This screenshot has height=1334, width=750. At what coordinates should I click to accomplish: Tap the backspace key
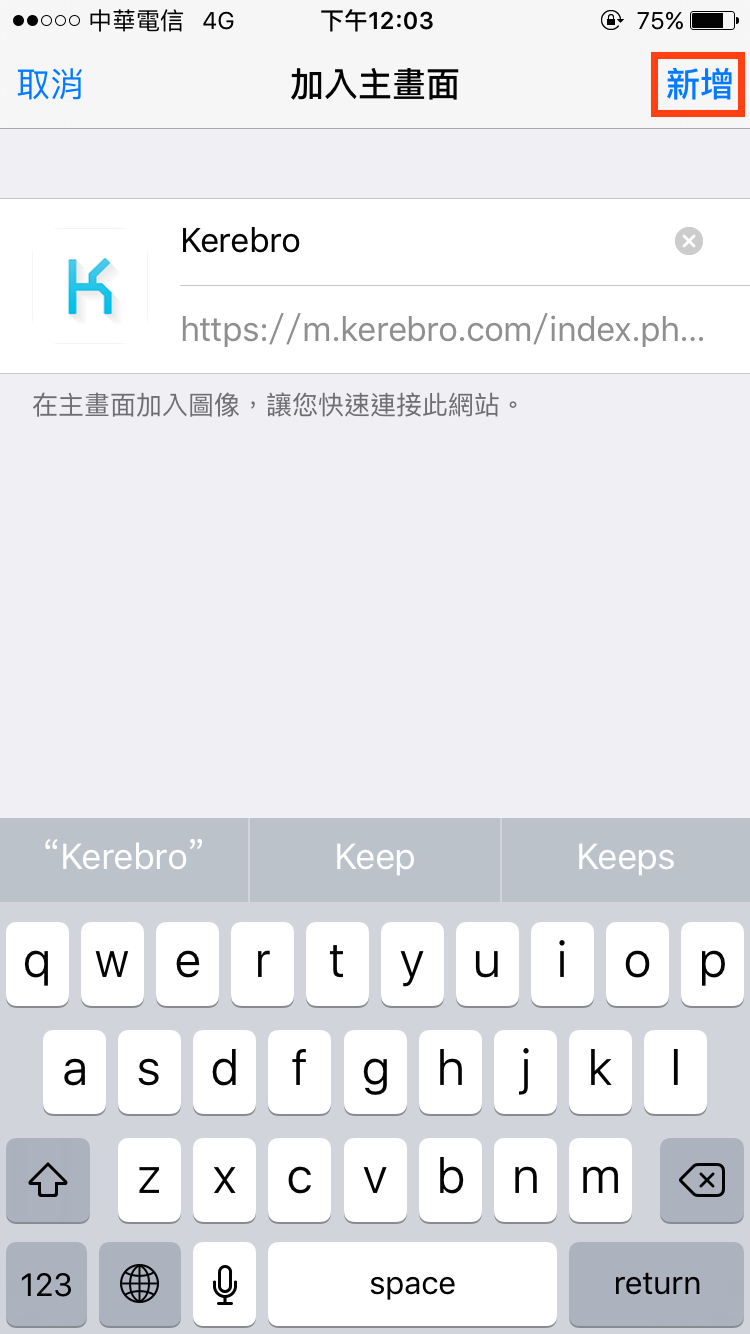click(x=702, y=1181)
